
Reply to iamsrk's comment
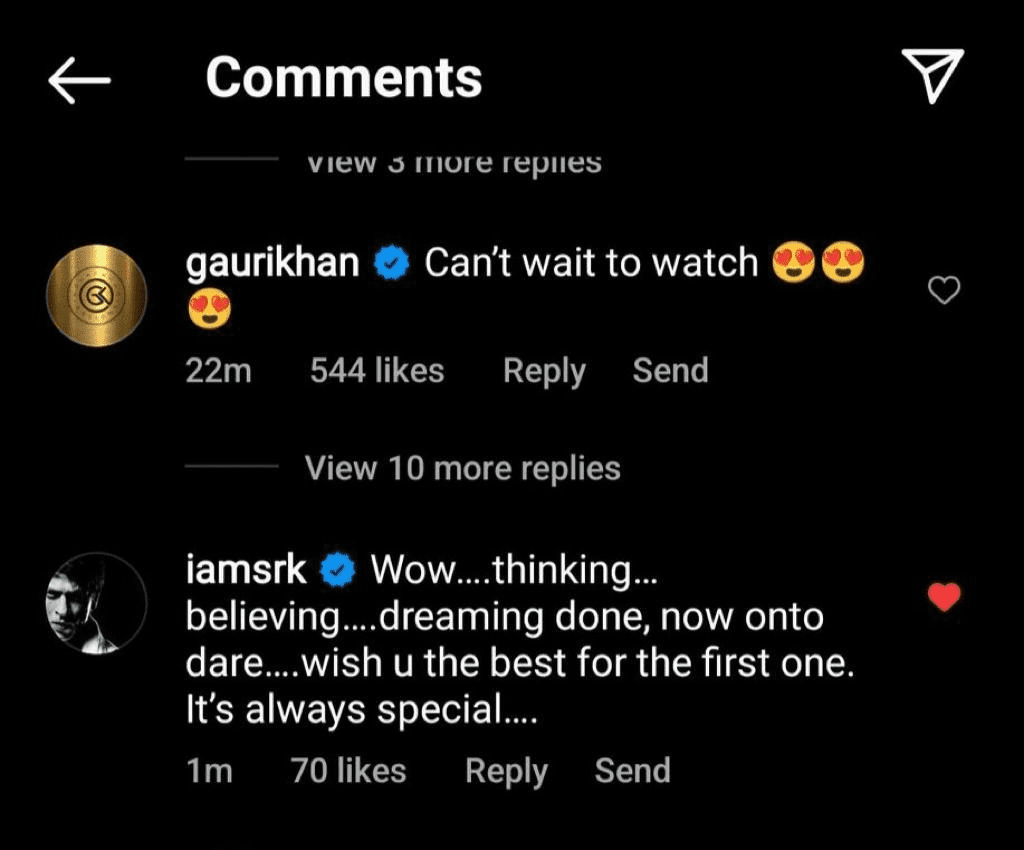coord(506,771)
